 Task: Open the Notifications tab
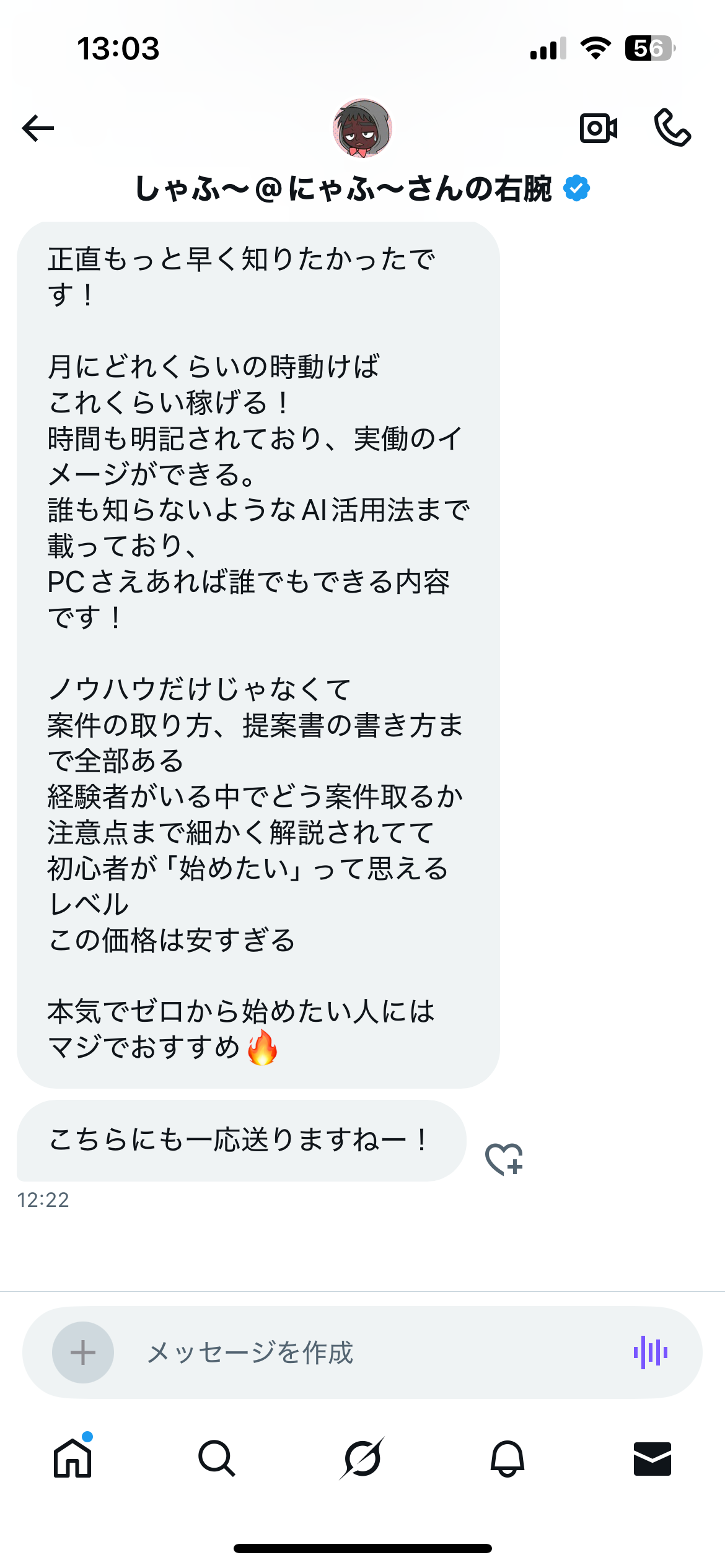coord(507,1458)
